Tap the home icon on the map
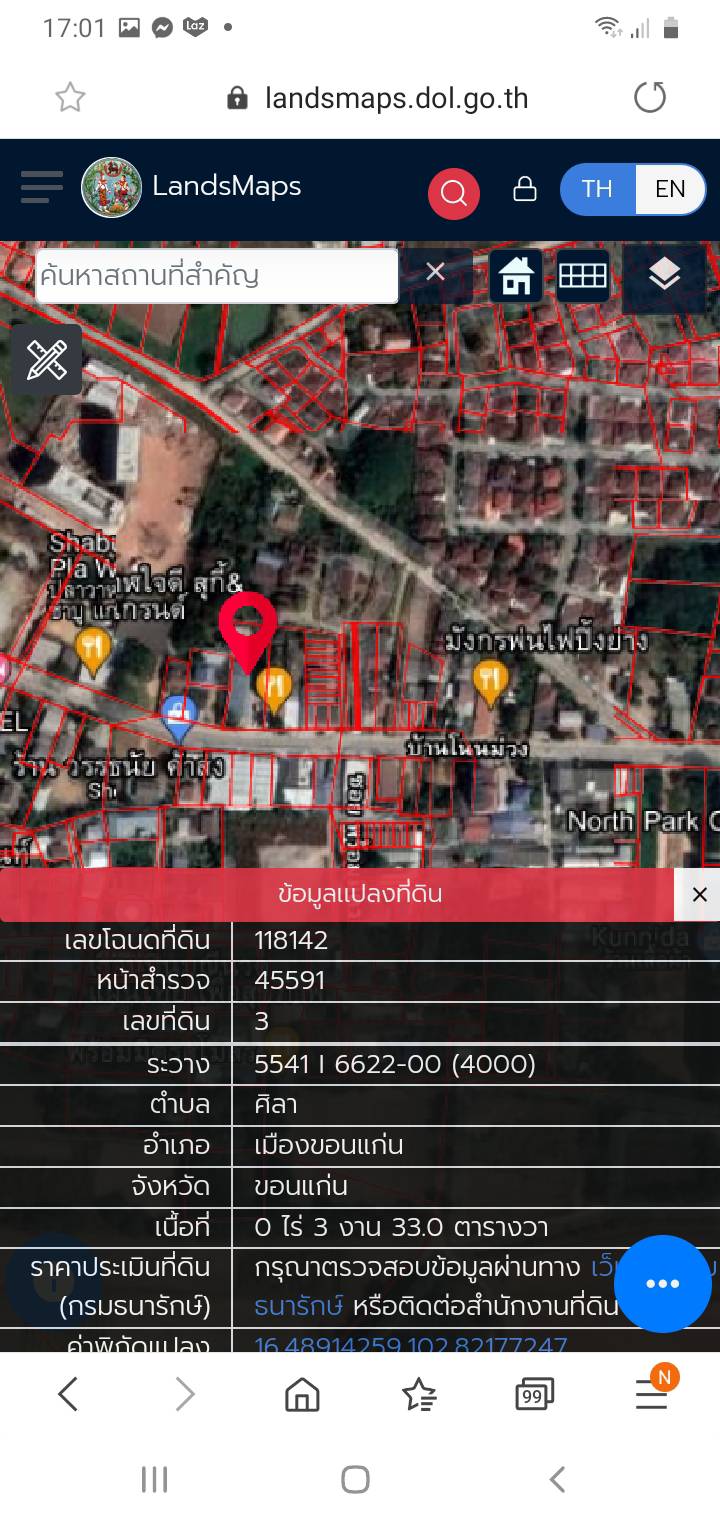This screenshot has height=1520, width=720. 516,275
